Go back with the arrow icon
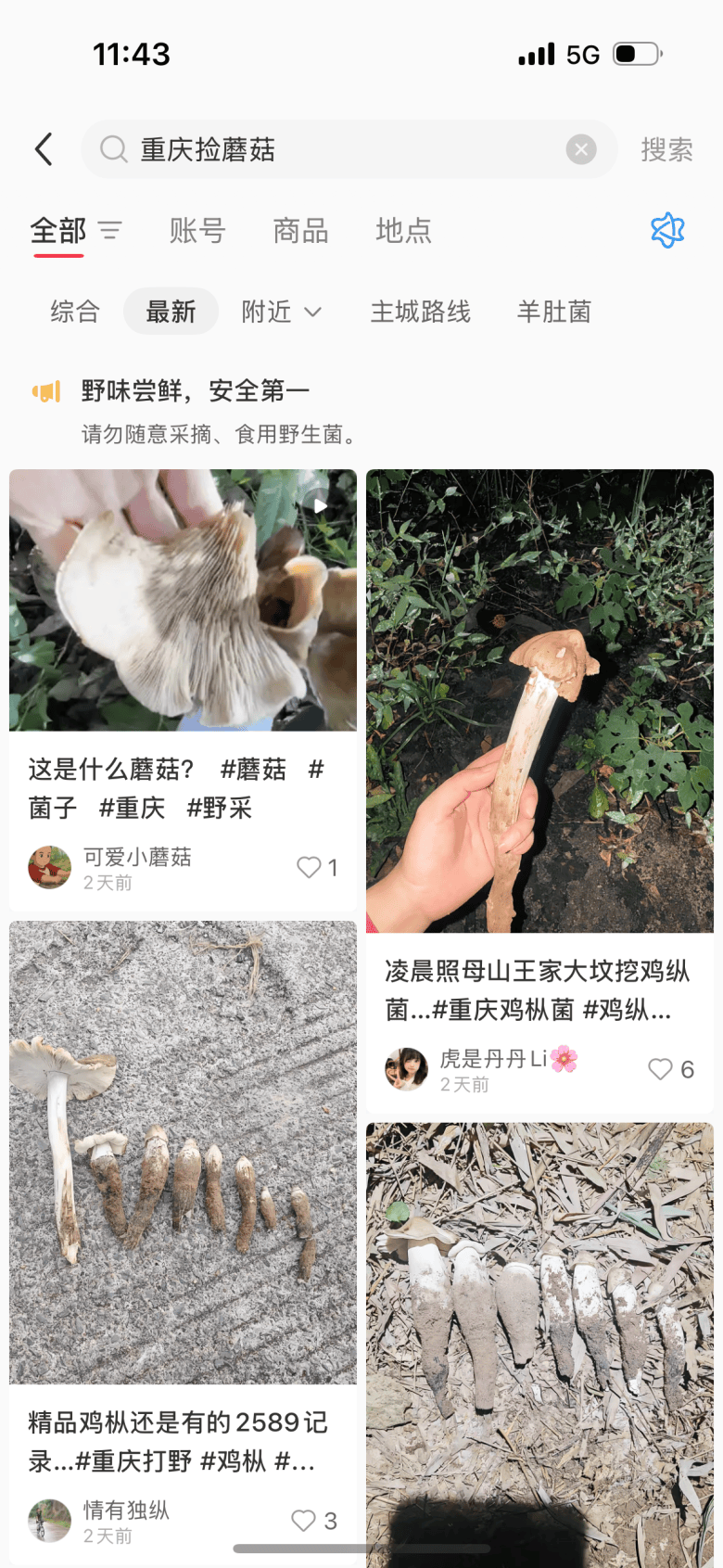This screenshot has height=1568, width=723. click(44, 149)
